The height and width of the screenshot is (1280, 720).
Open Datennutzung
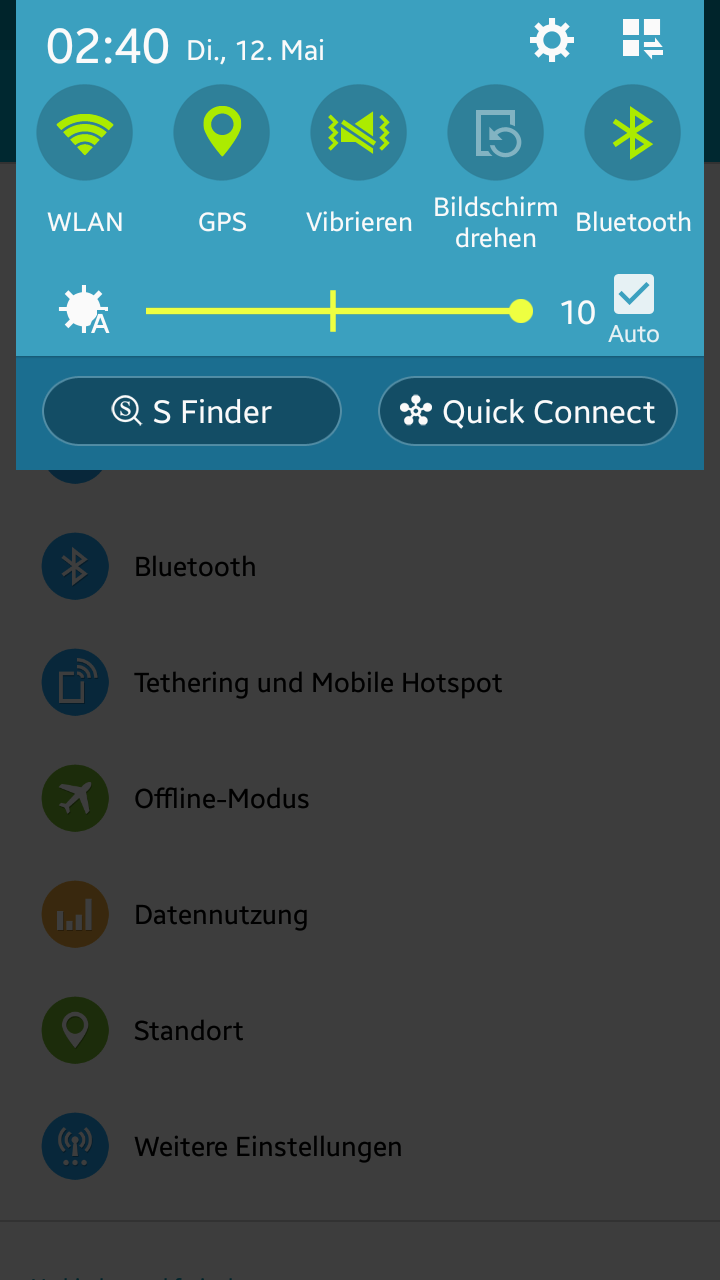click(x=360, y=915)
